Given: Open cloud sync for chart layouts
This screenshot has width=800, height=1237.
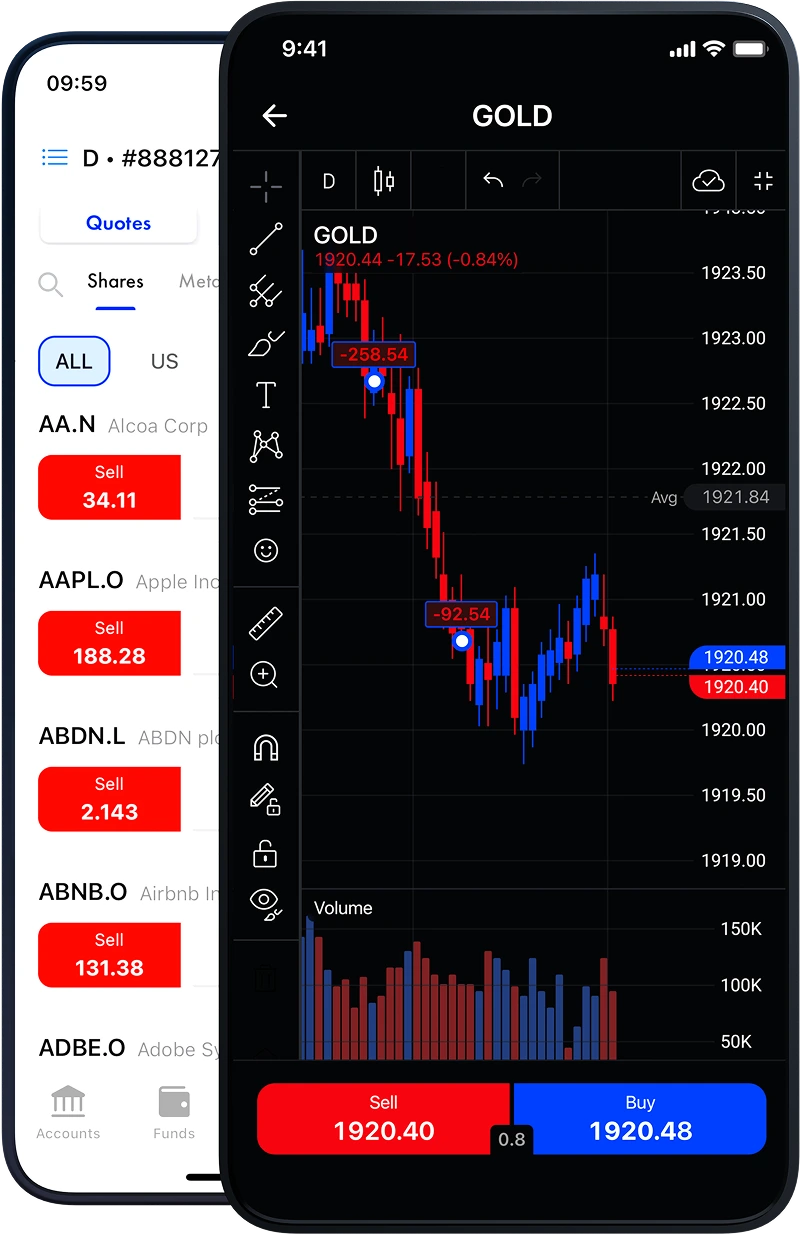Looking at the screenshot, I should (710, 180).
